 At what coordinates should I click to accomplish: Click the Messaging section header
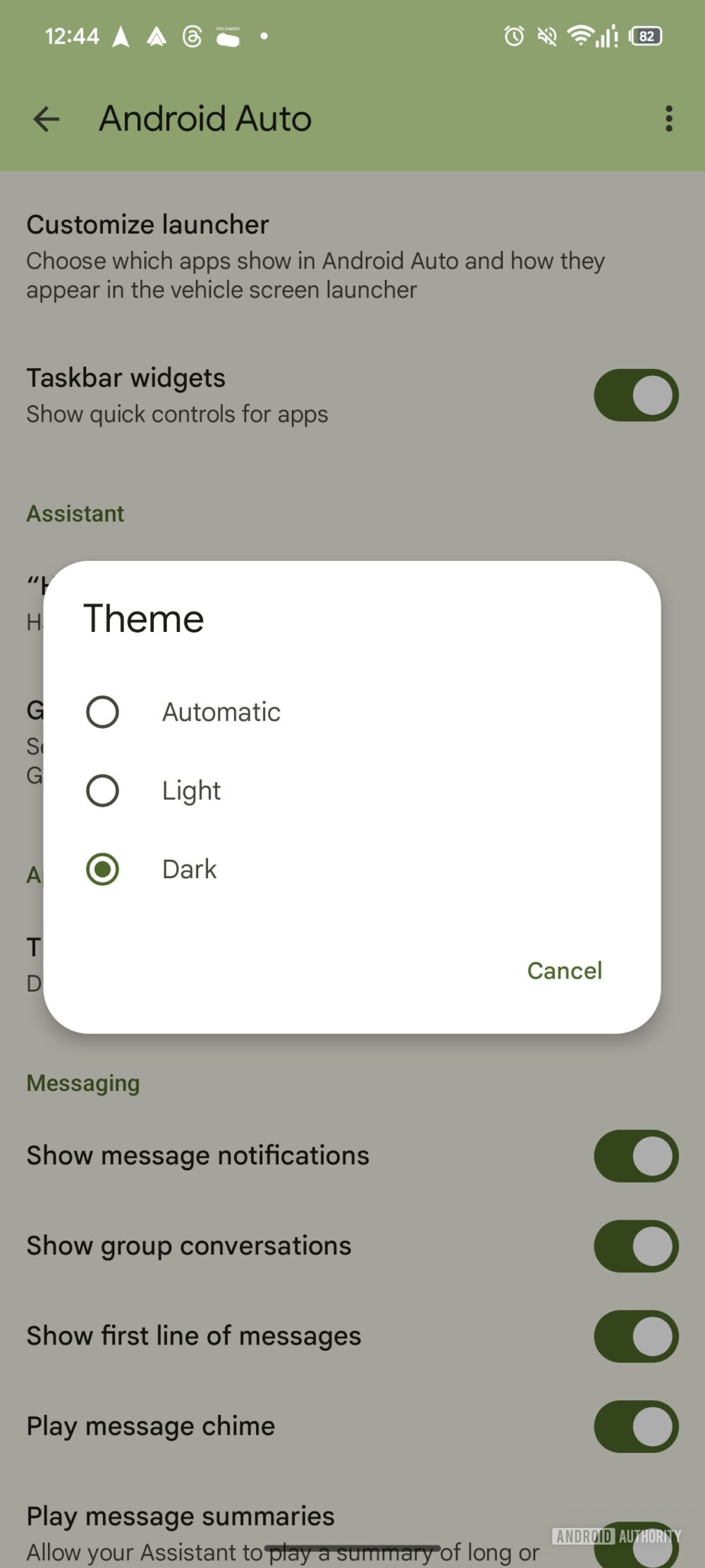[82, 1083]
